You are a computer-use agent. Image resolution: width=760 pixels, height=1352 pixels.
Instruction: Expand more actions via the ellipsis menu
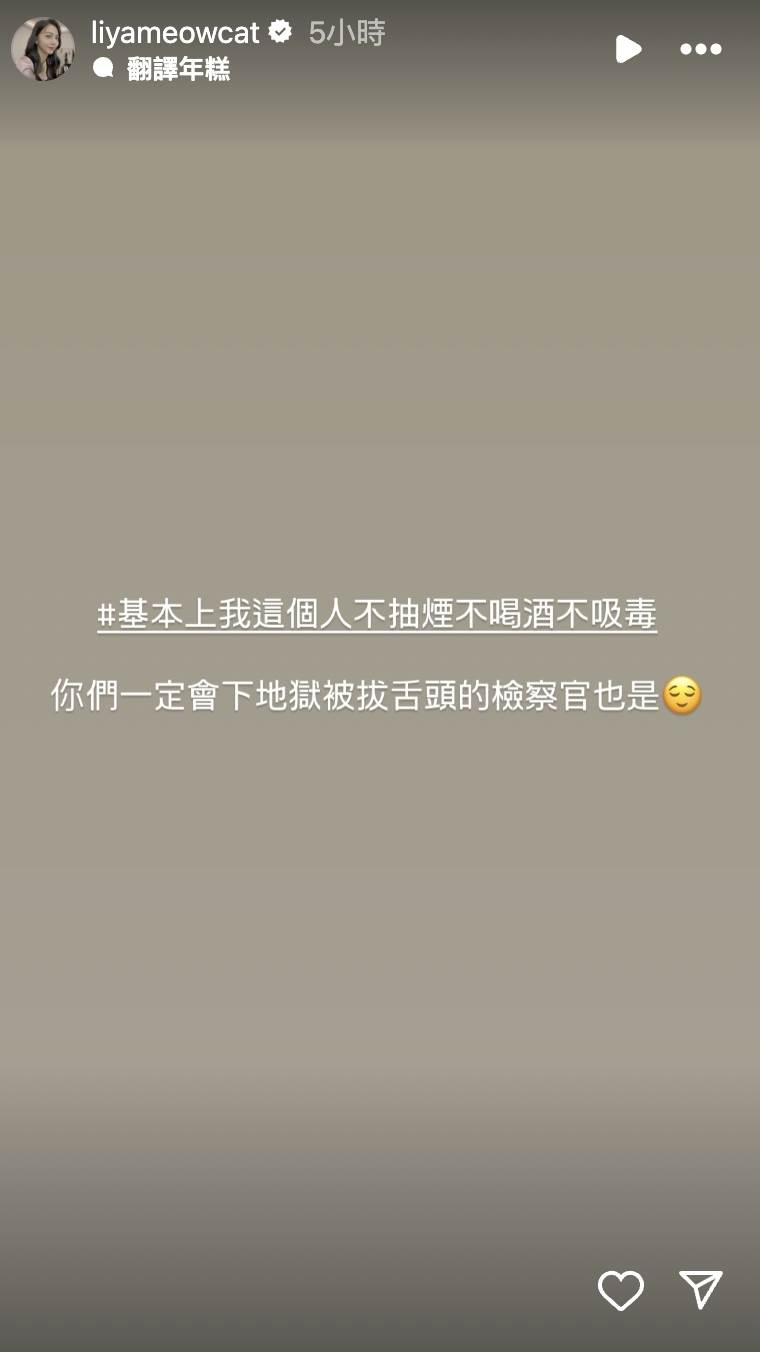(701, 48)
